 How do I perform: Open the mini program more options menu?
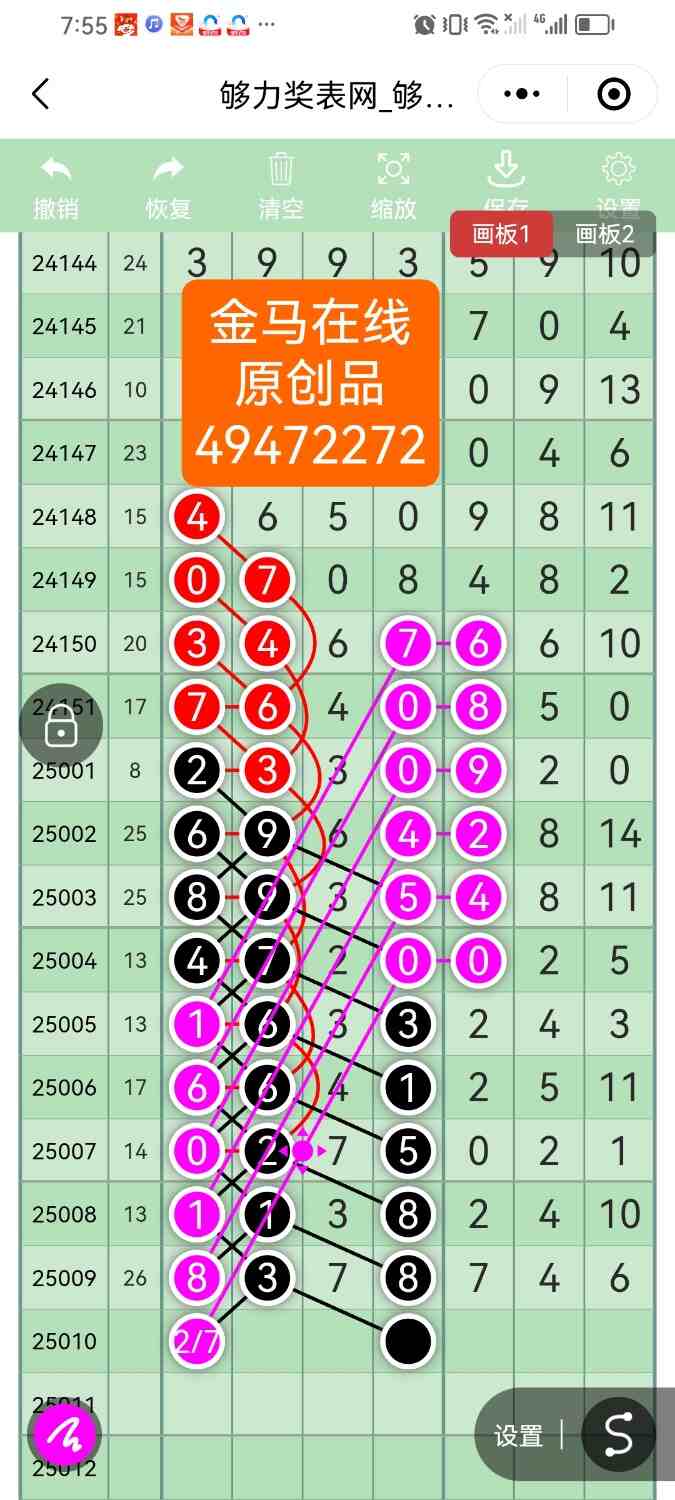tap(522, 95)
